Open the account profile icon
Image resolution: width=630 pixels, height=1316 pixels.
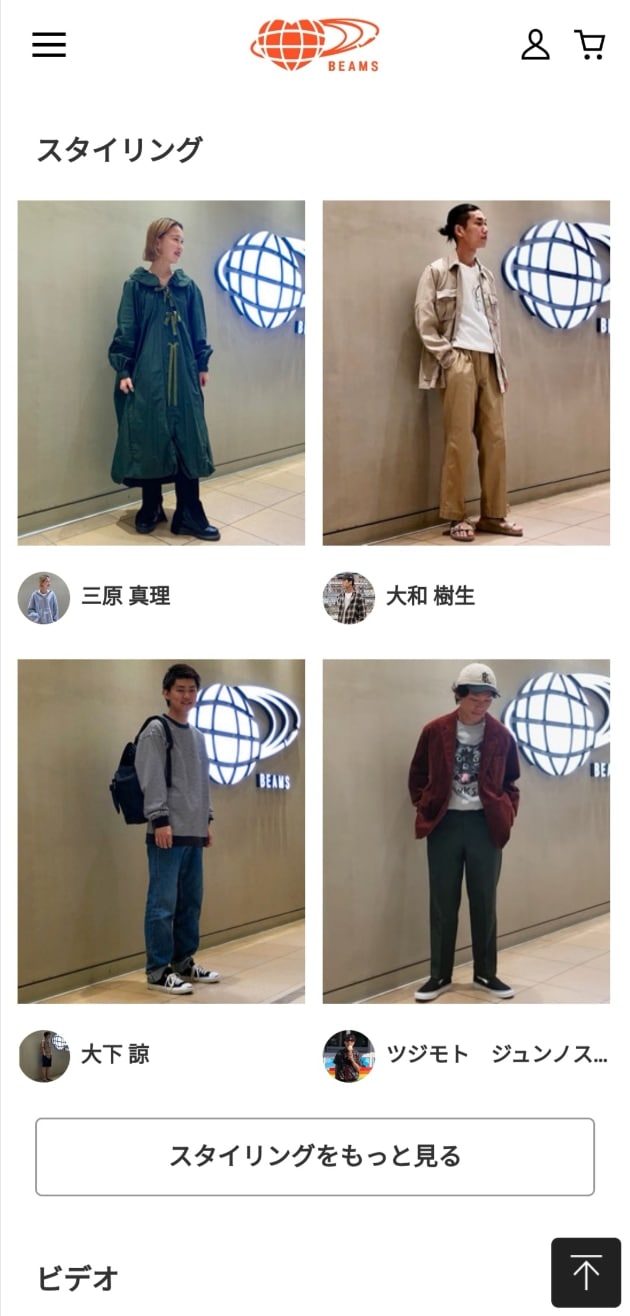click(x=535, y=45)
